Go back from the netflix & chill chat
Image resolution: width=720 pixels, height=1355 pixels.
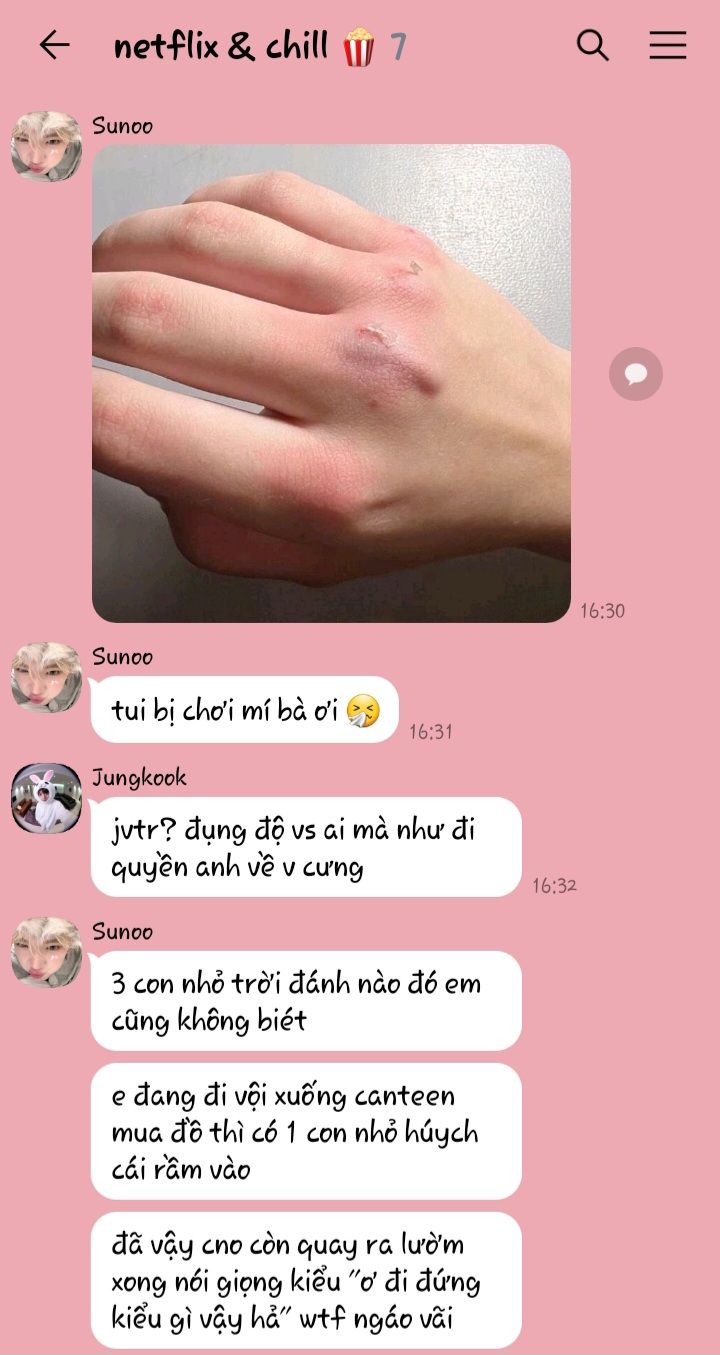tap(54, 45)
